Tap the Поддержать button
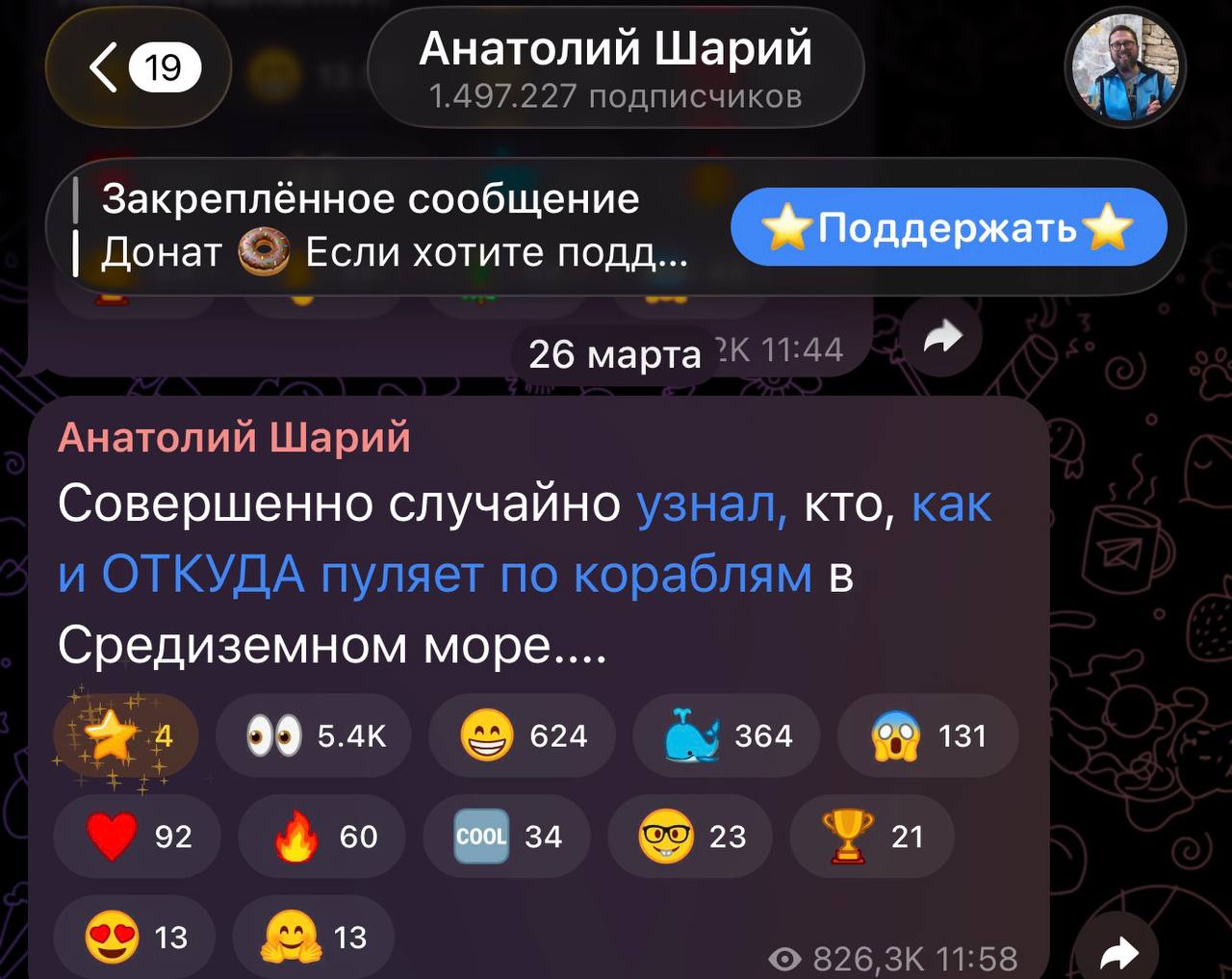Image resolution: width=1232 pixels, height=979 pixels. click(948, 227)
